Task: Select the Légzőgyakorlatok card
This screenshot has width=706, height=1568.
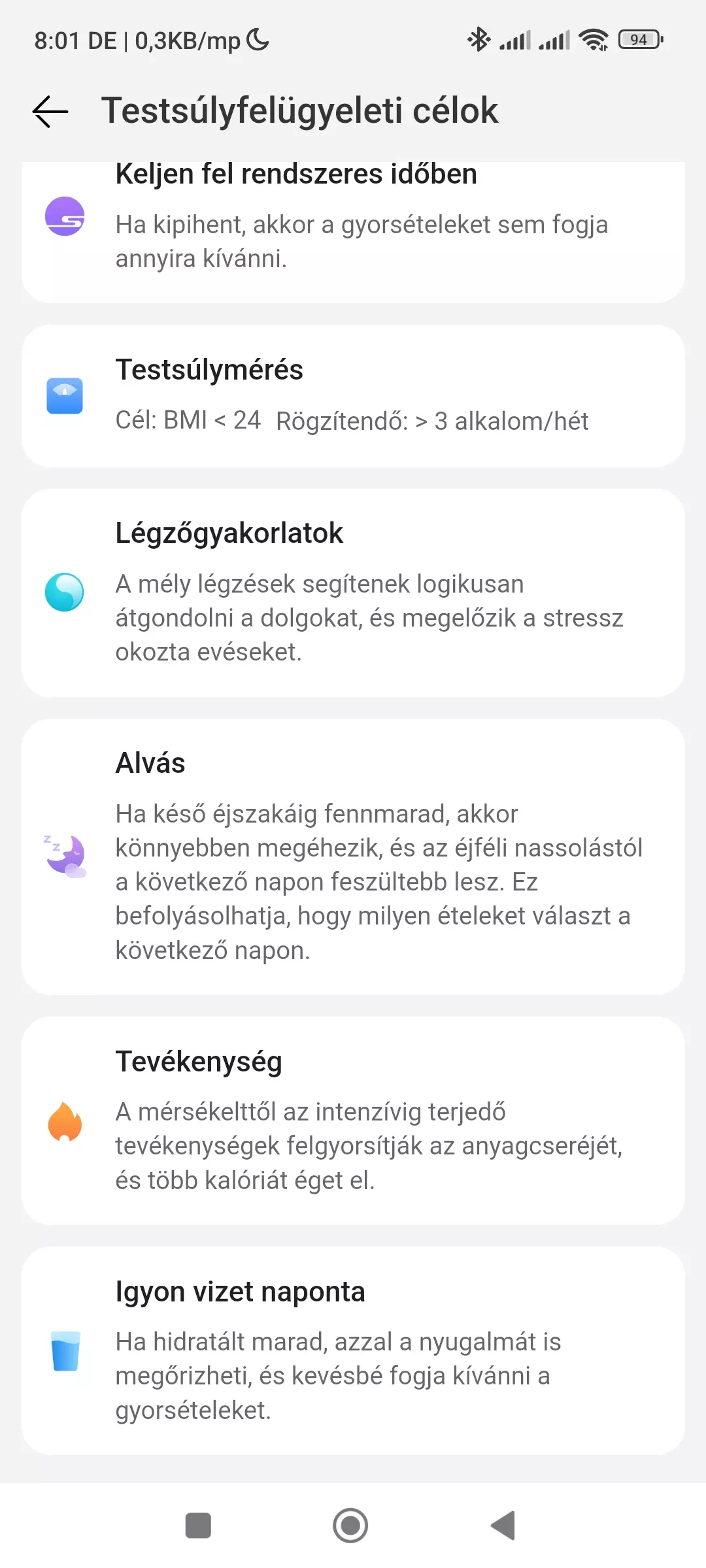Action: (353, 593)
